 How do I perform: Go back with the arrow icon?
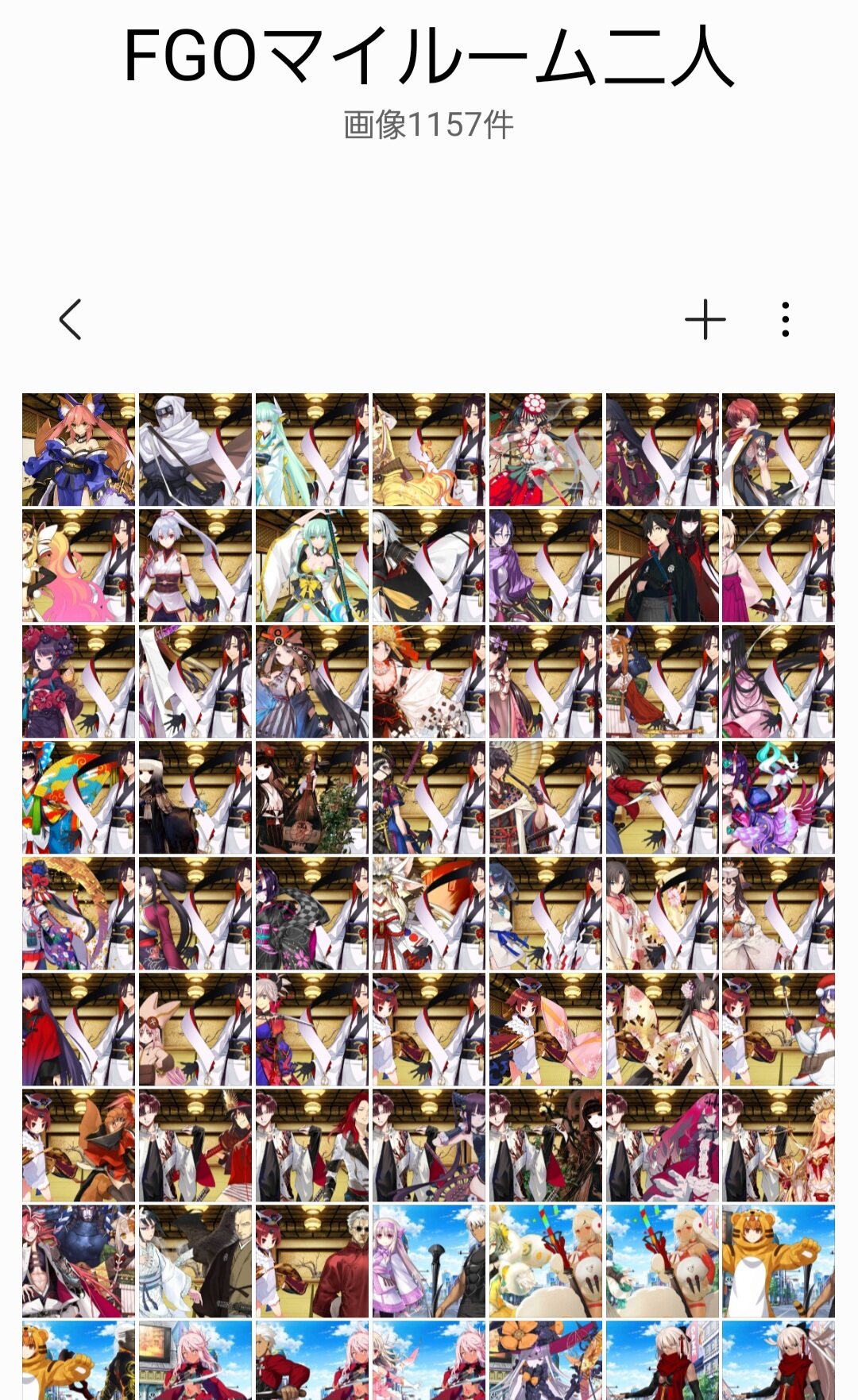(71, 320)
